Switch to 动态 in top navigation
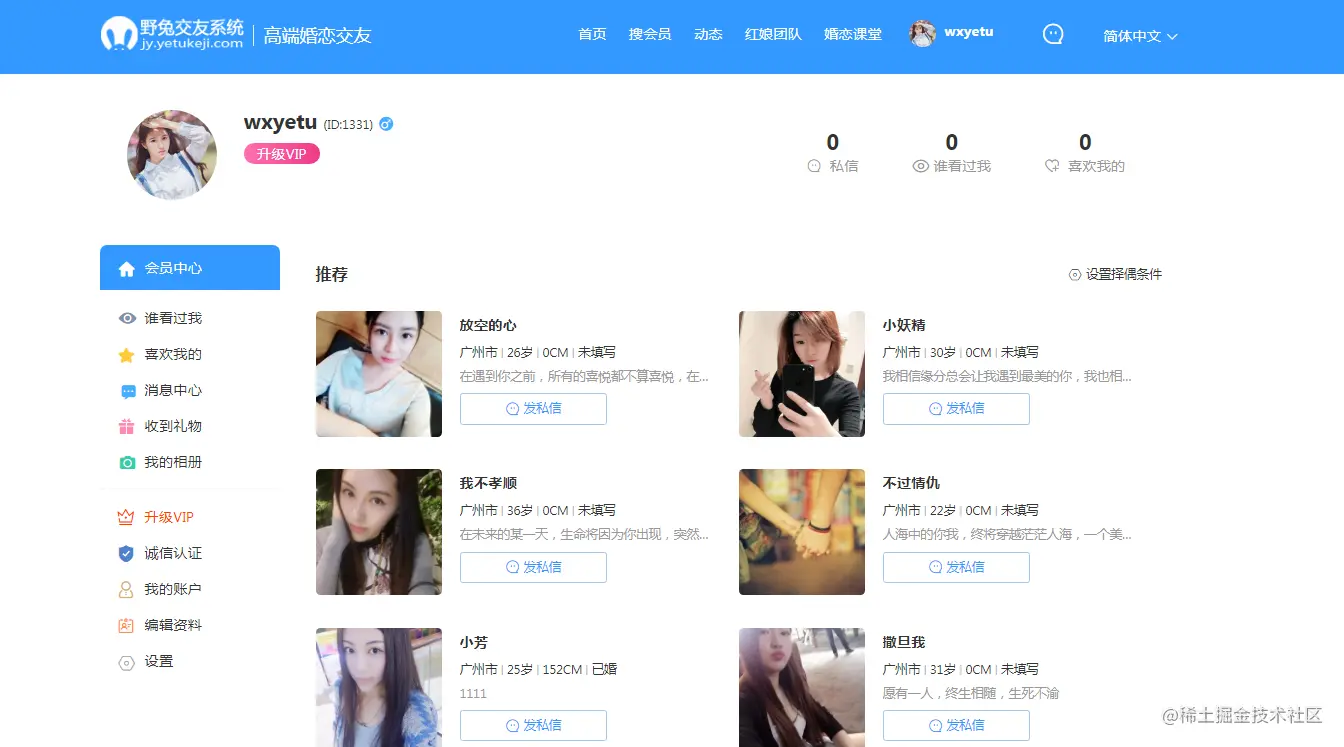 pos(708,34)
